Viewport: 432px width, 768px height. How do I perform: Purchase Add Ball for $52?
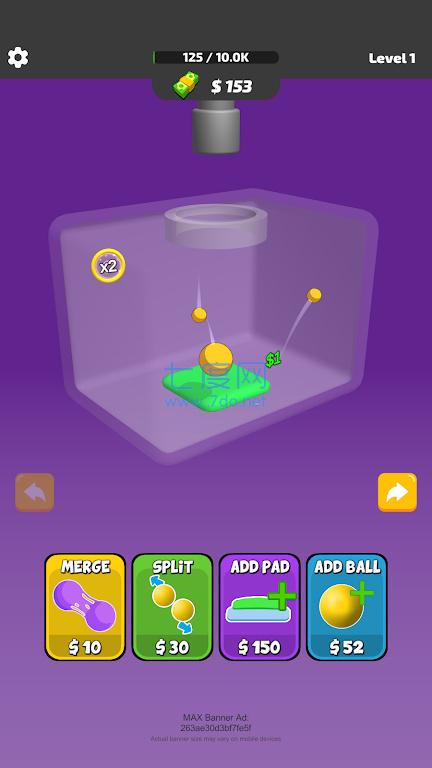pyautogui.click(x=347, y=607)
